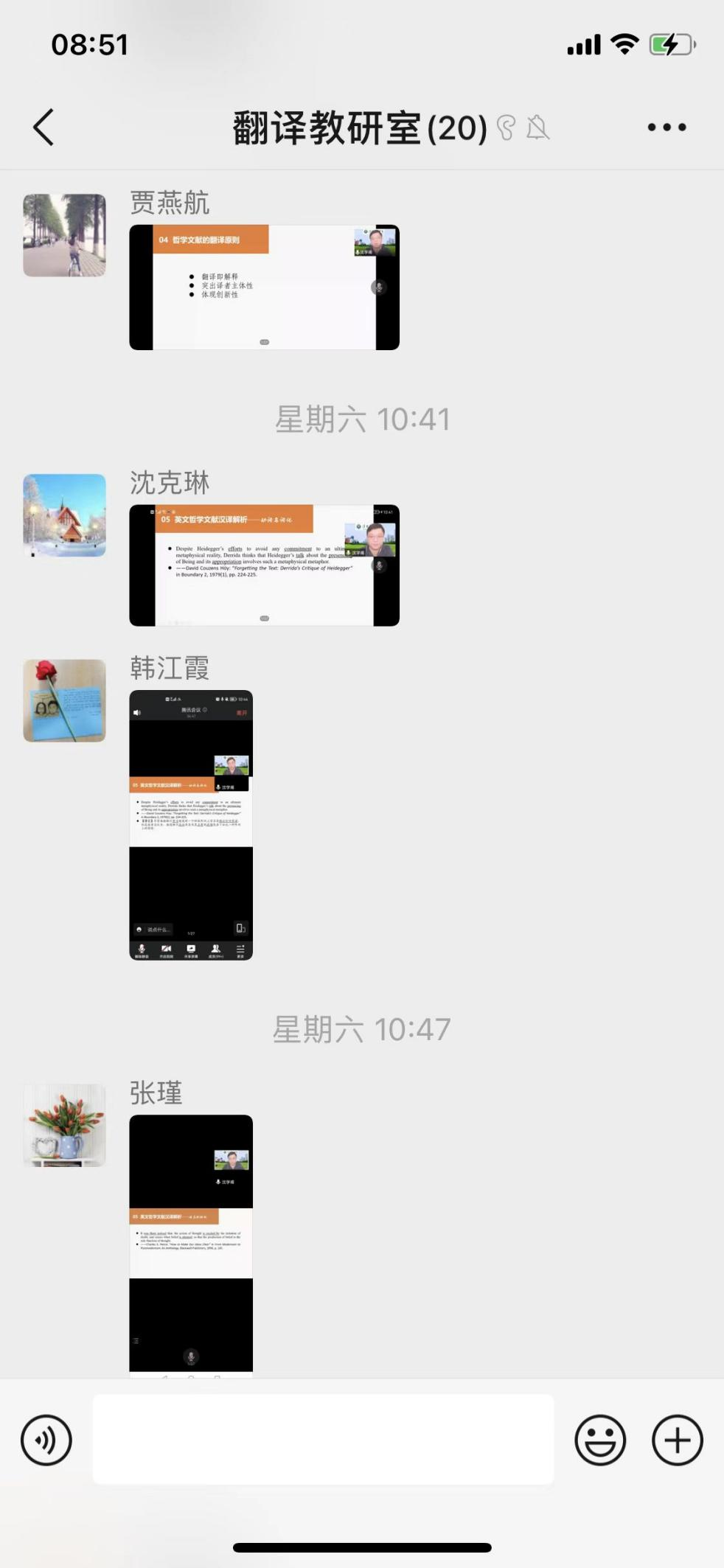The height and width of the screenshot is (1568, 724).
Task: Go back from the 翻译教研室 chat
Action: pyautogui.click(x=44, y=128)
